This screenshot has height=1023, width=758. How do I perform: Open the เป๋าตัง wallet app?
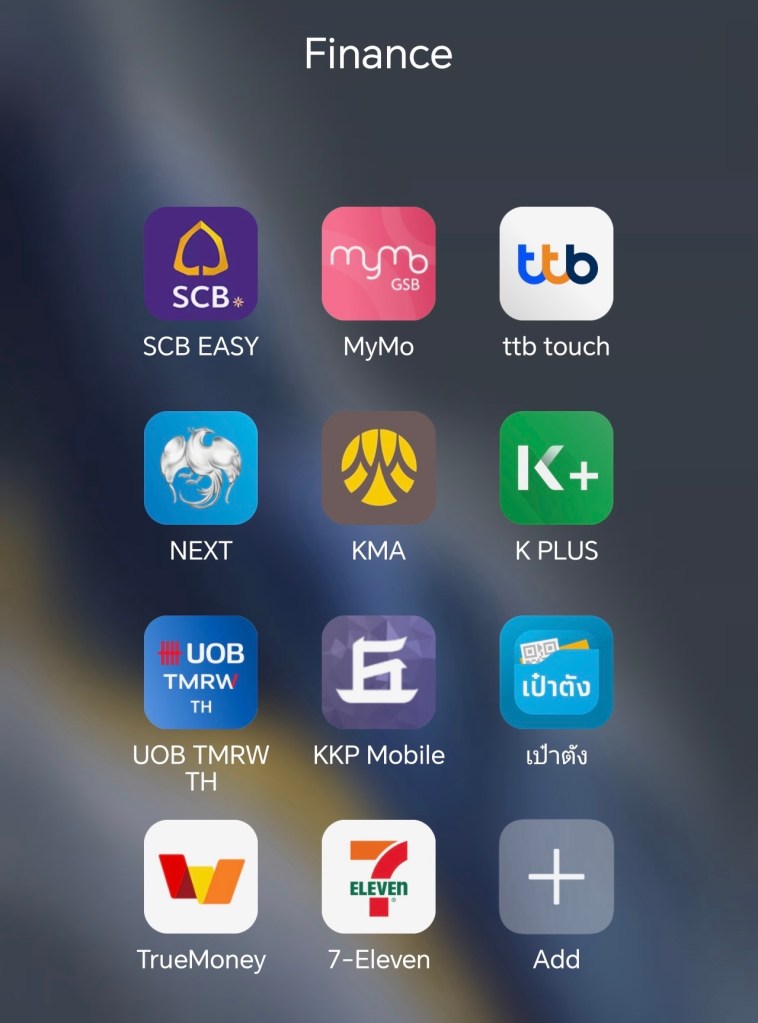(556, 672)
